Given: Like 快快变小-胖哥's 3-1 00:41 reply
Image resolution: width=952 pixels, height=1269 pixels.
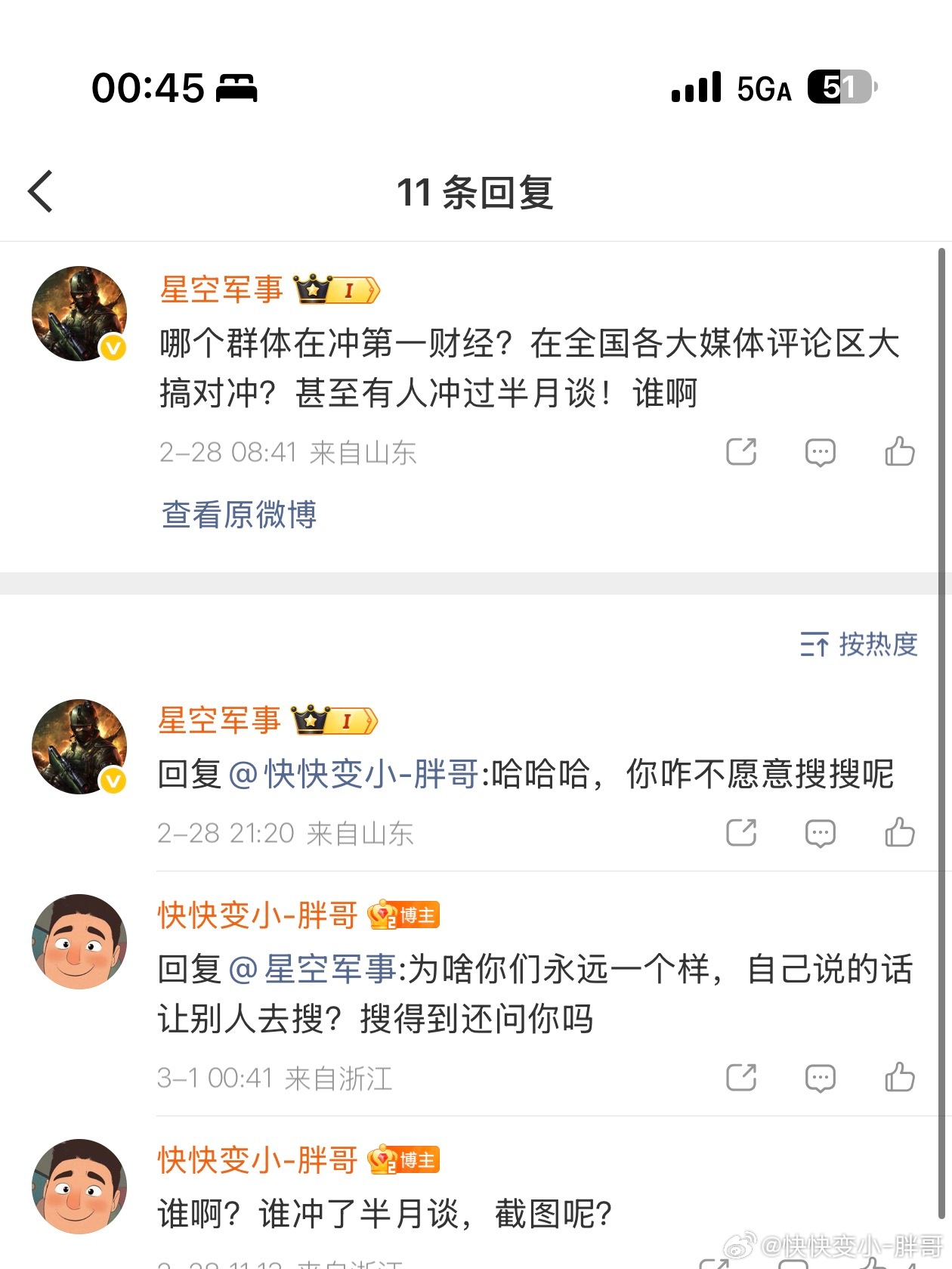Looking at the screenshot, I should click(899, 1078).
